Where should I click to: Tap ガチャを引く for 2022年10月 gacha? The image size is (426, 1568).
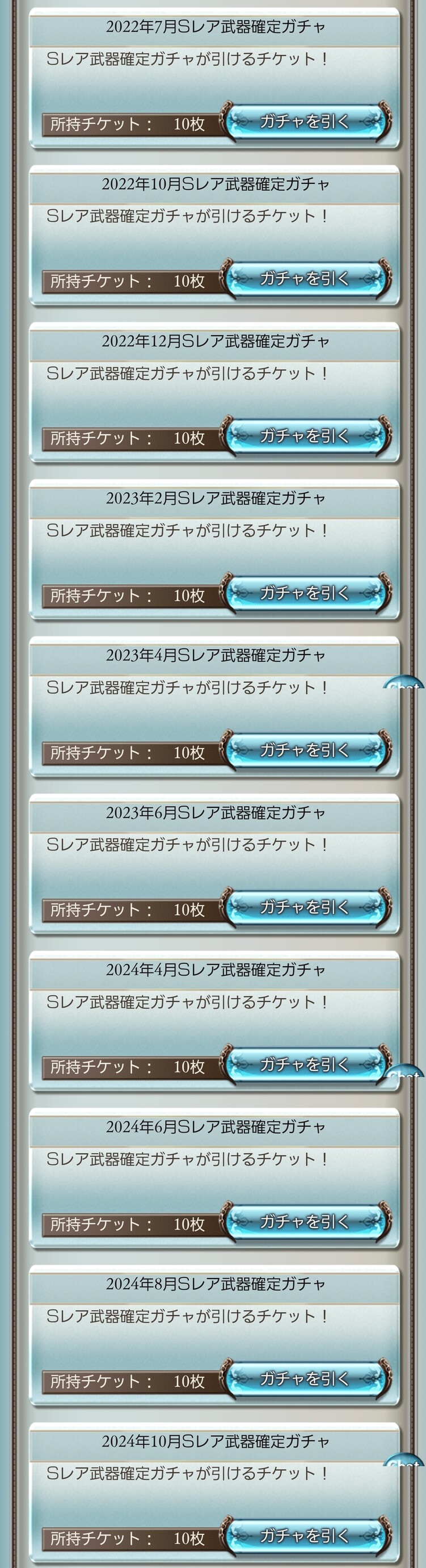tap(306, 279)
